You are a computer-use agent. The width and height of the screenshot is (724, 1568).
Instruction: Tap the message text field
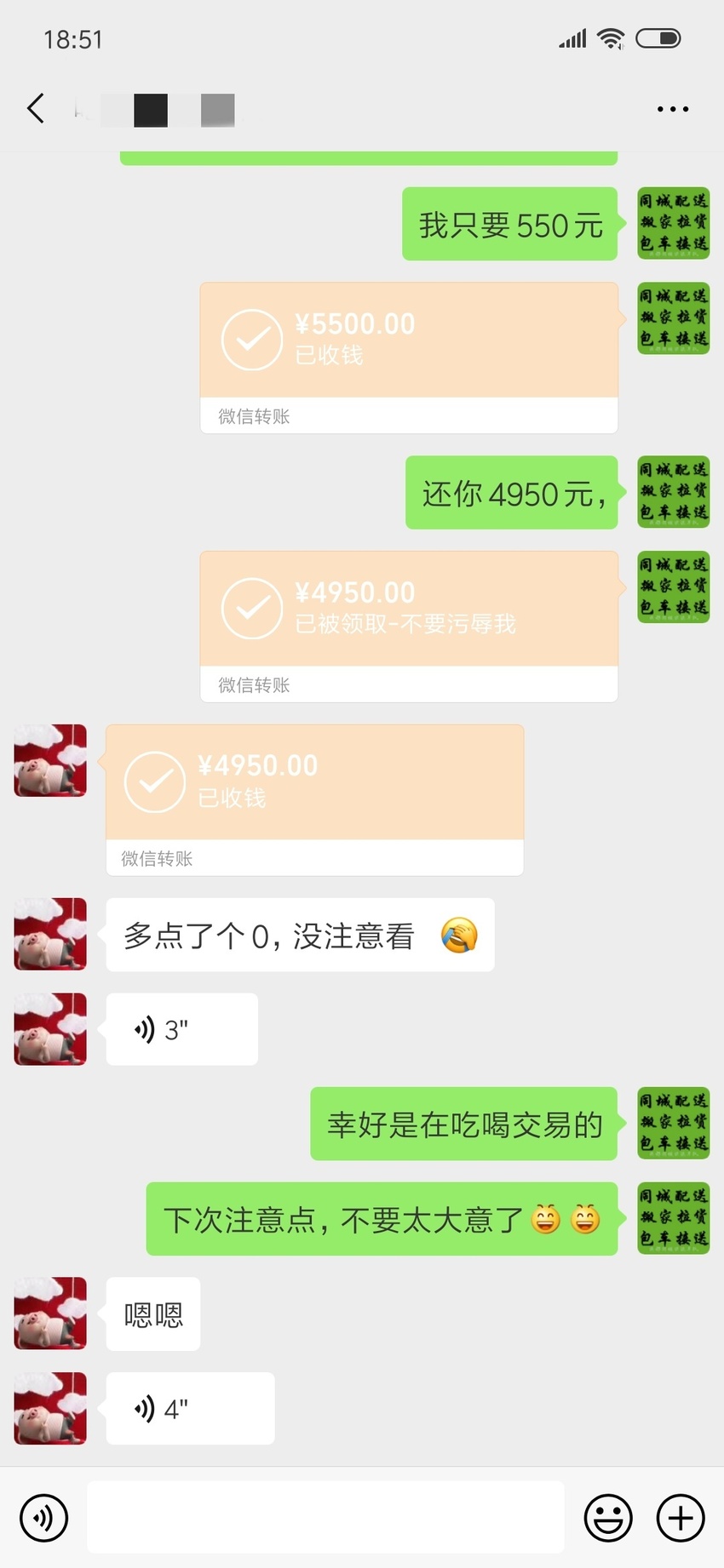tap(325, 1517)
